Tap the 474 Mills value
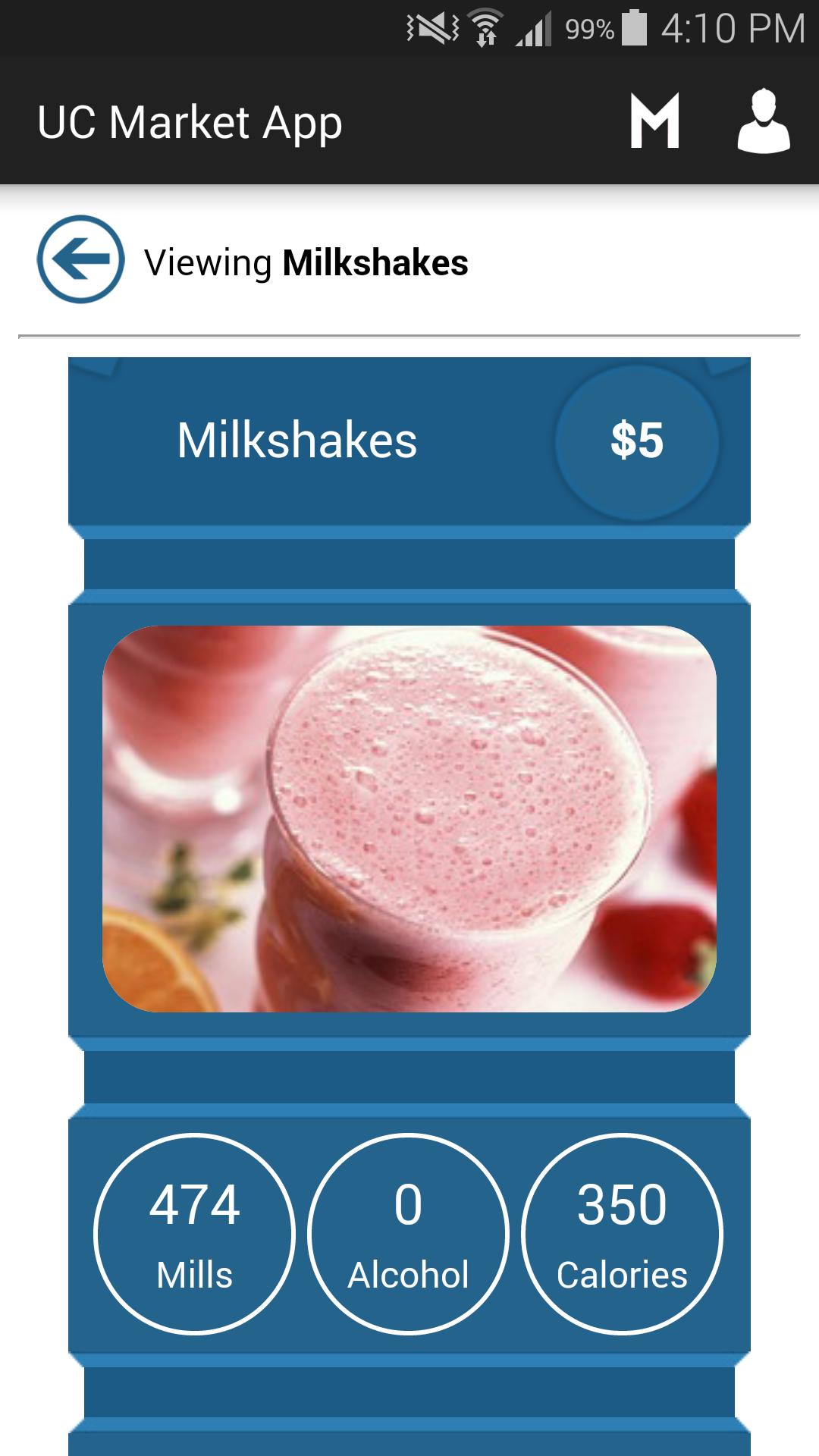Image resolution: width=819 pixels, height=1456 pixels. click(194, 1206)
